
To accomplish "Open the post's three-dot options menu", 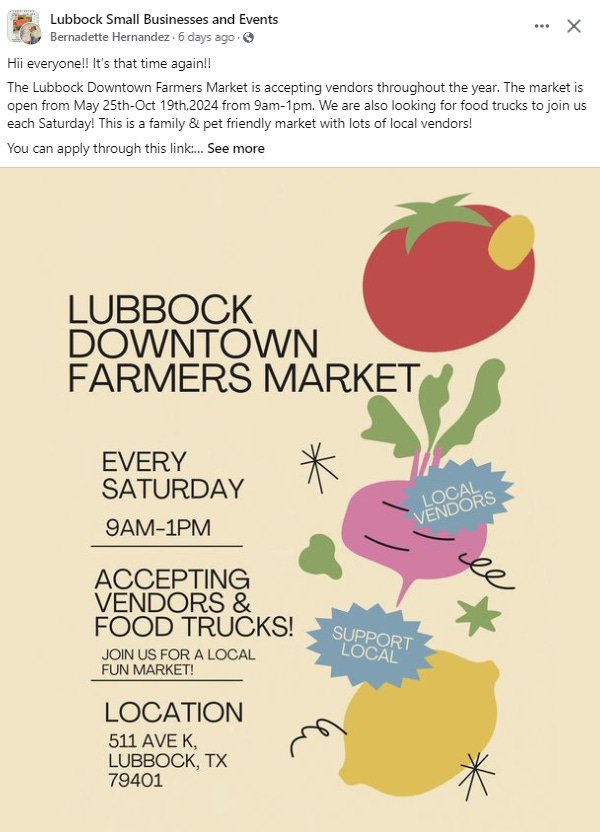I will (x=542, y=27).
